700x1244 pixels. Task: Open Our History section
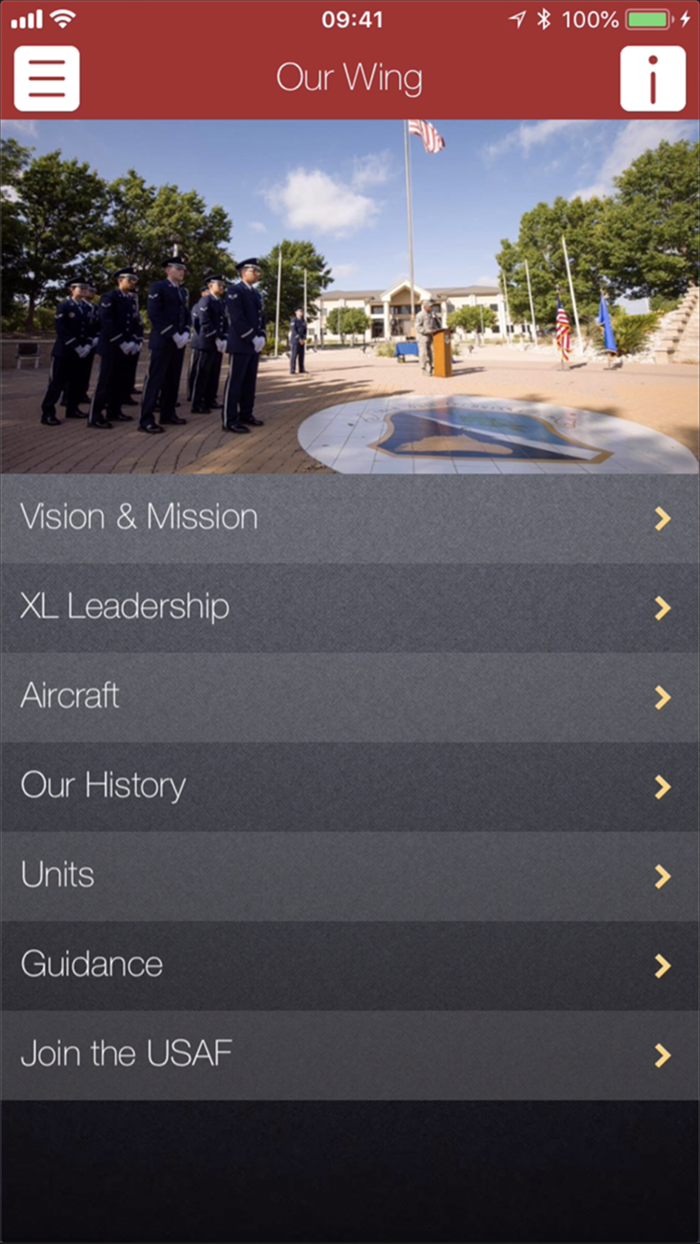pos(350,787)
